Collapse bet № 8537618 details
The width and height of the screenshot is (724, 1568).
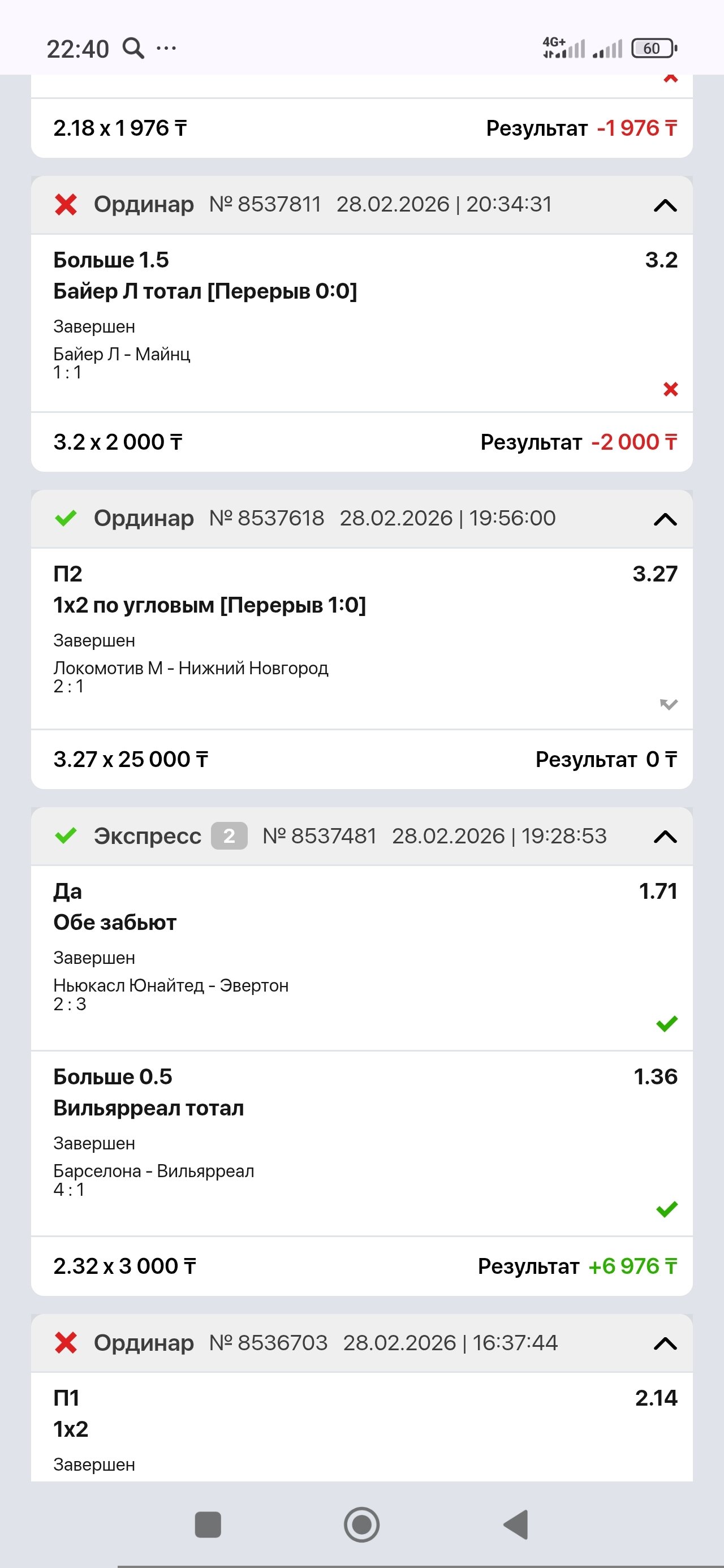pos(664,519)
